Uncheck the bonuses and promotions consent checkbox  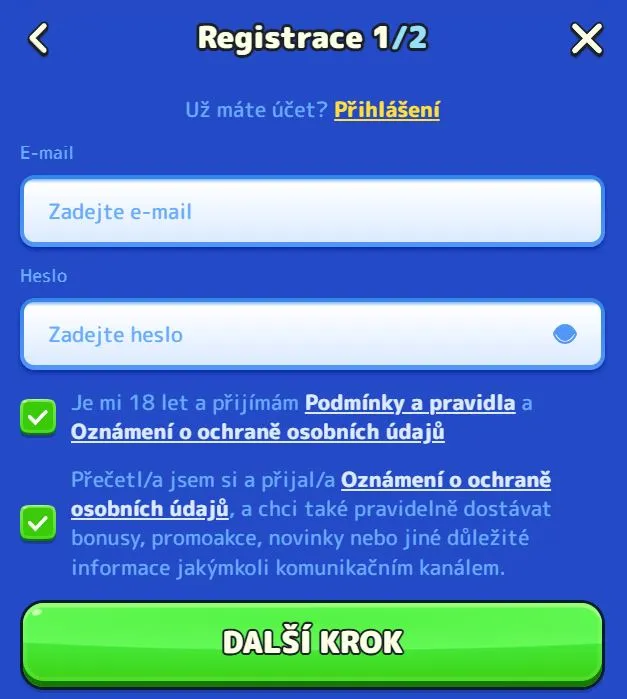point(39,523)
